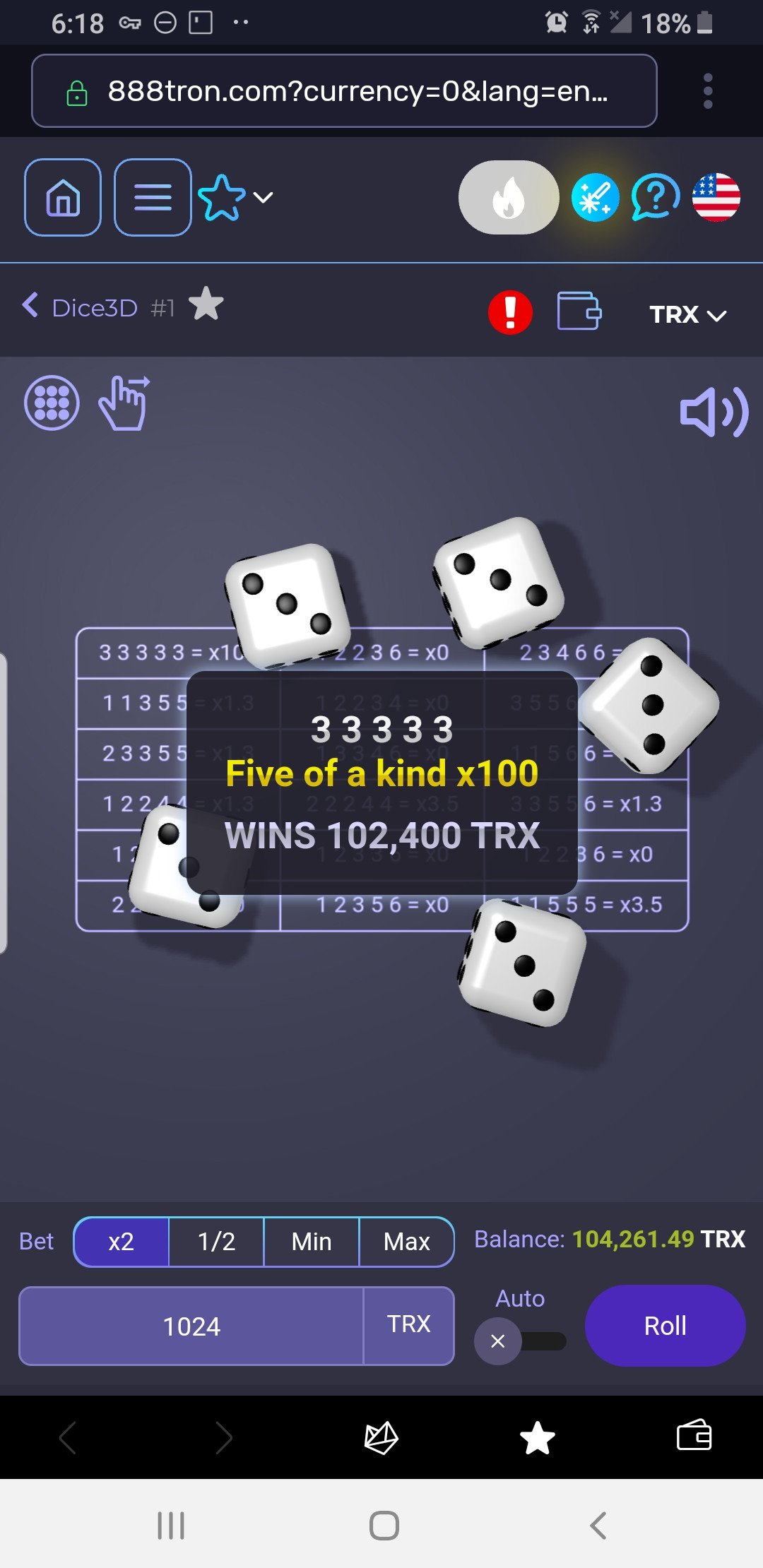
Task: Roll the dice
Action: (665, 1326)
